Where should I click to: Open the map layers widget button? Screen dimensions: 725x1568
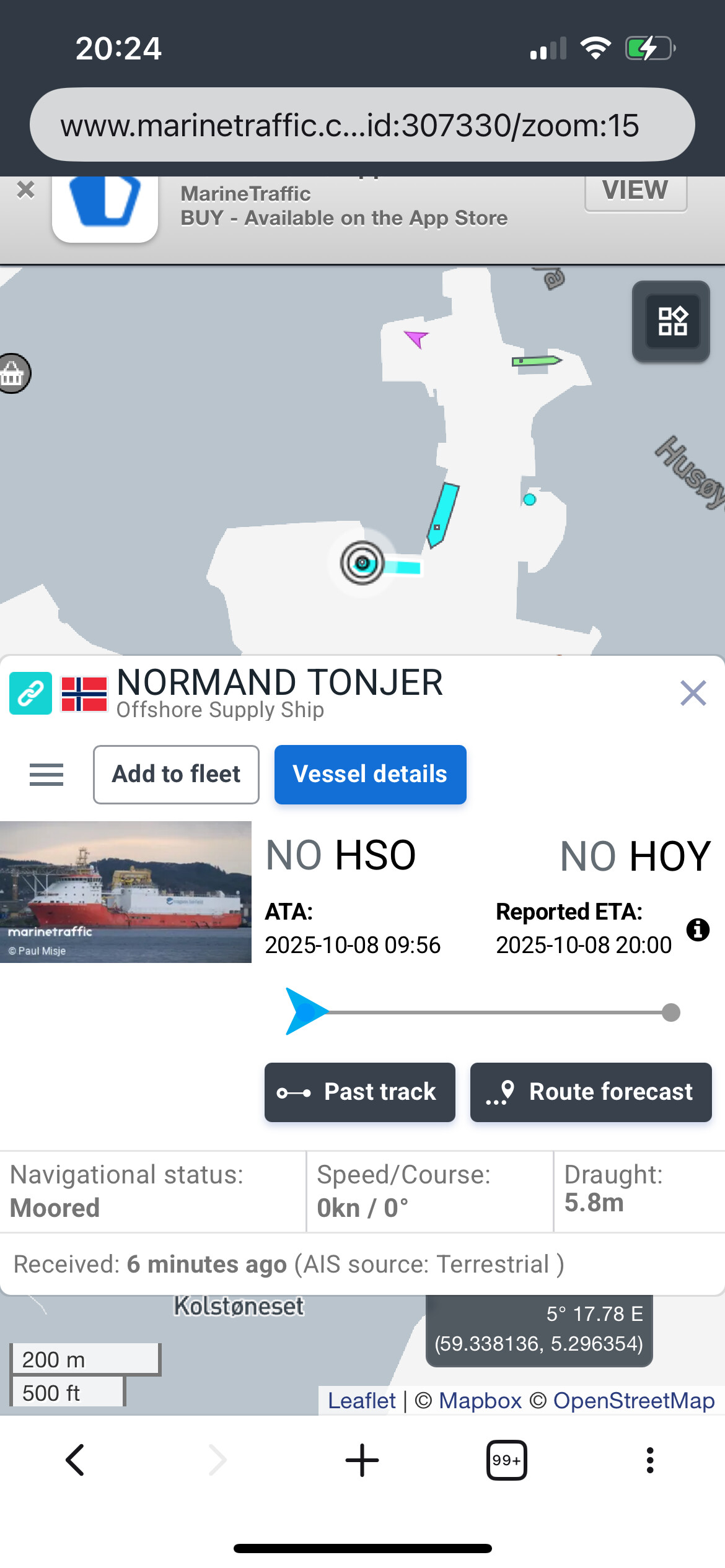pos(671,321)
